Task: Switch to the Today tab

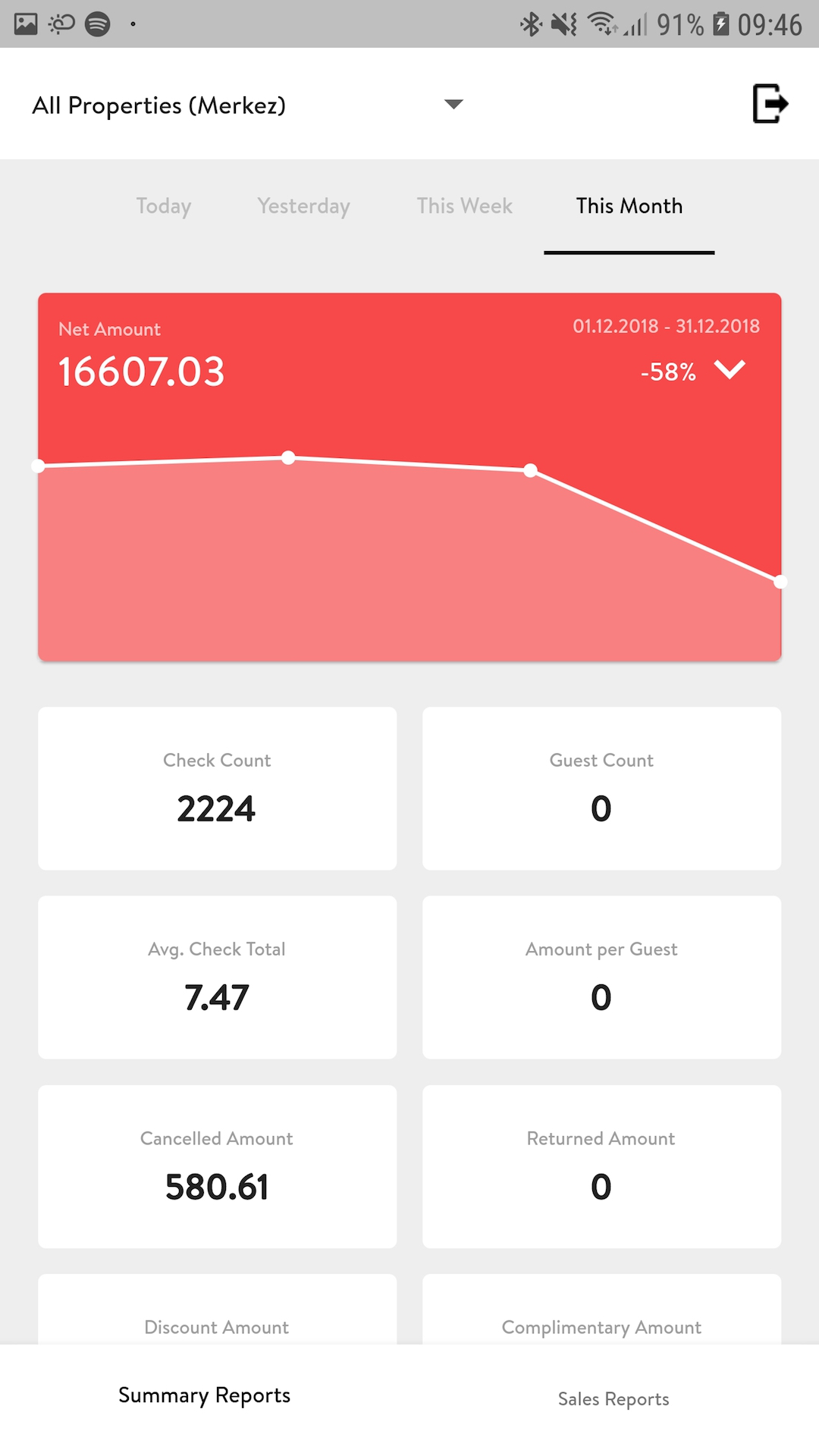Action: [164, 206]
